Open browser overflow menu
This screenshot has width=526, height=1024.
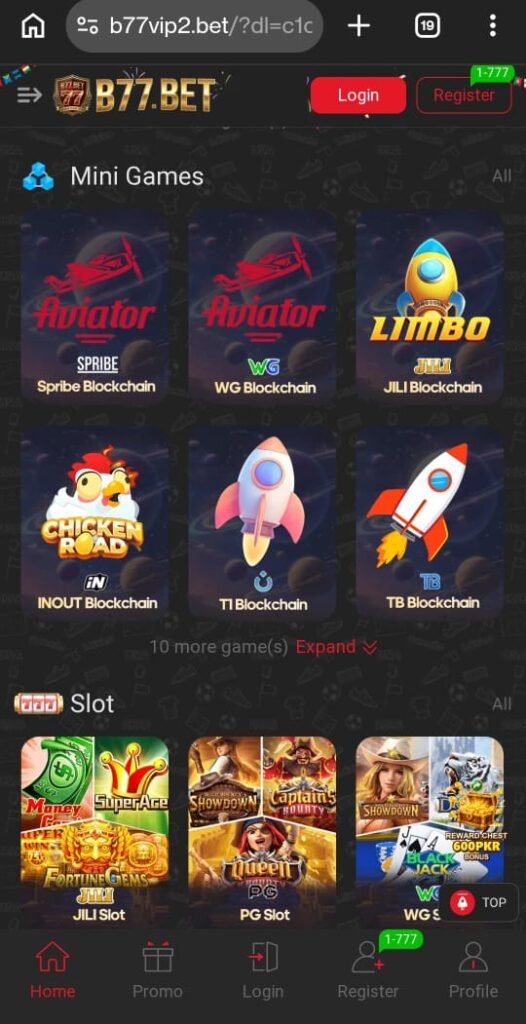(x=493, y=26)
